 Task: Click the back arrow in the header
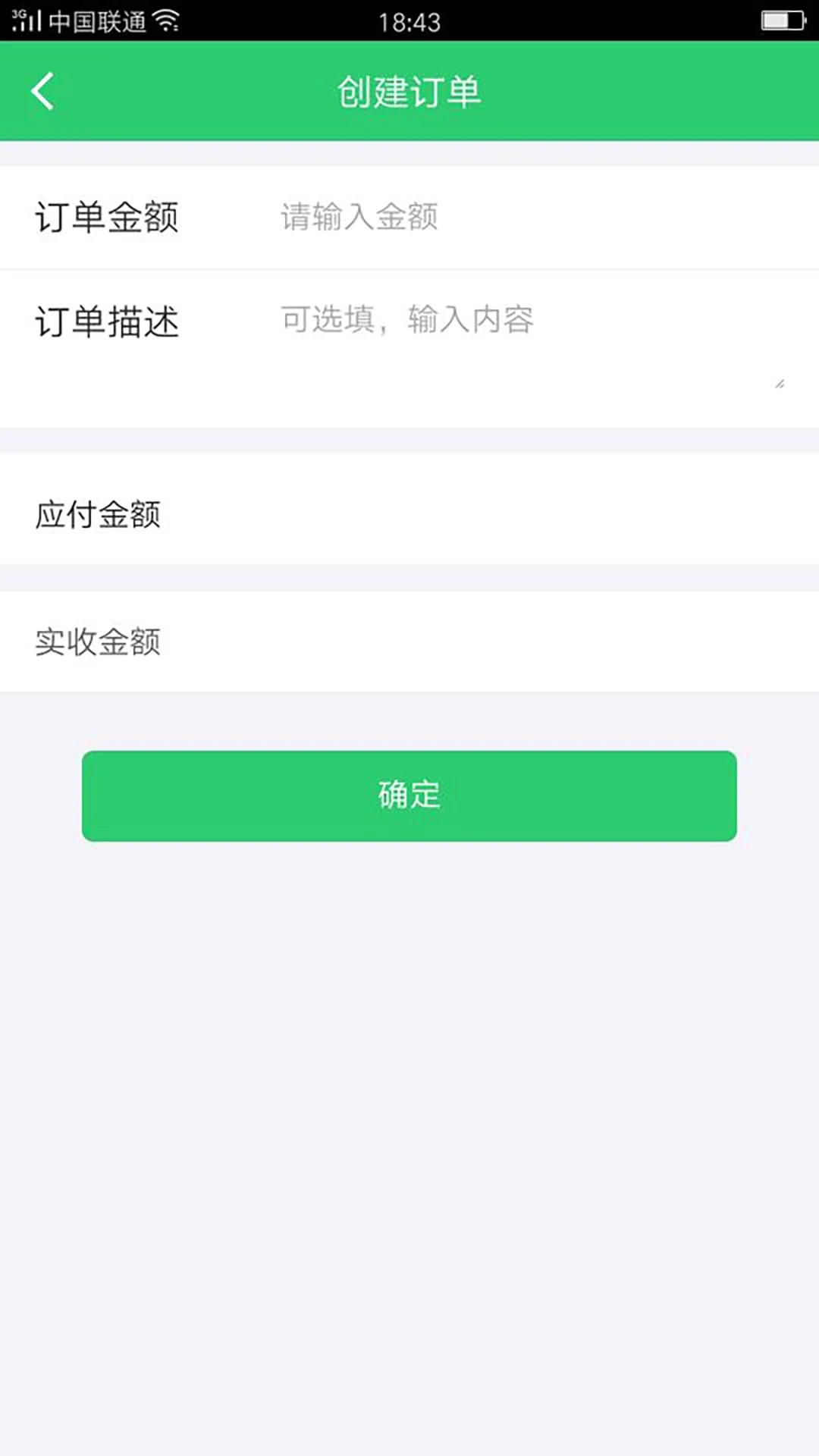(43, 91)
